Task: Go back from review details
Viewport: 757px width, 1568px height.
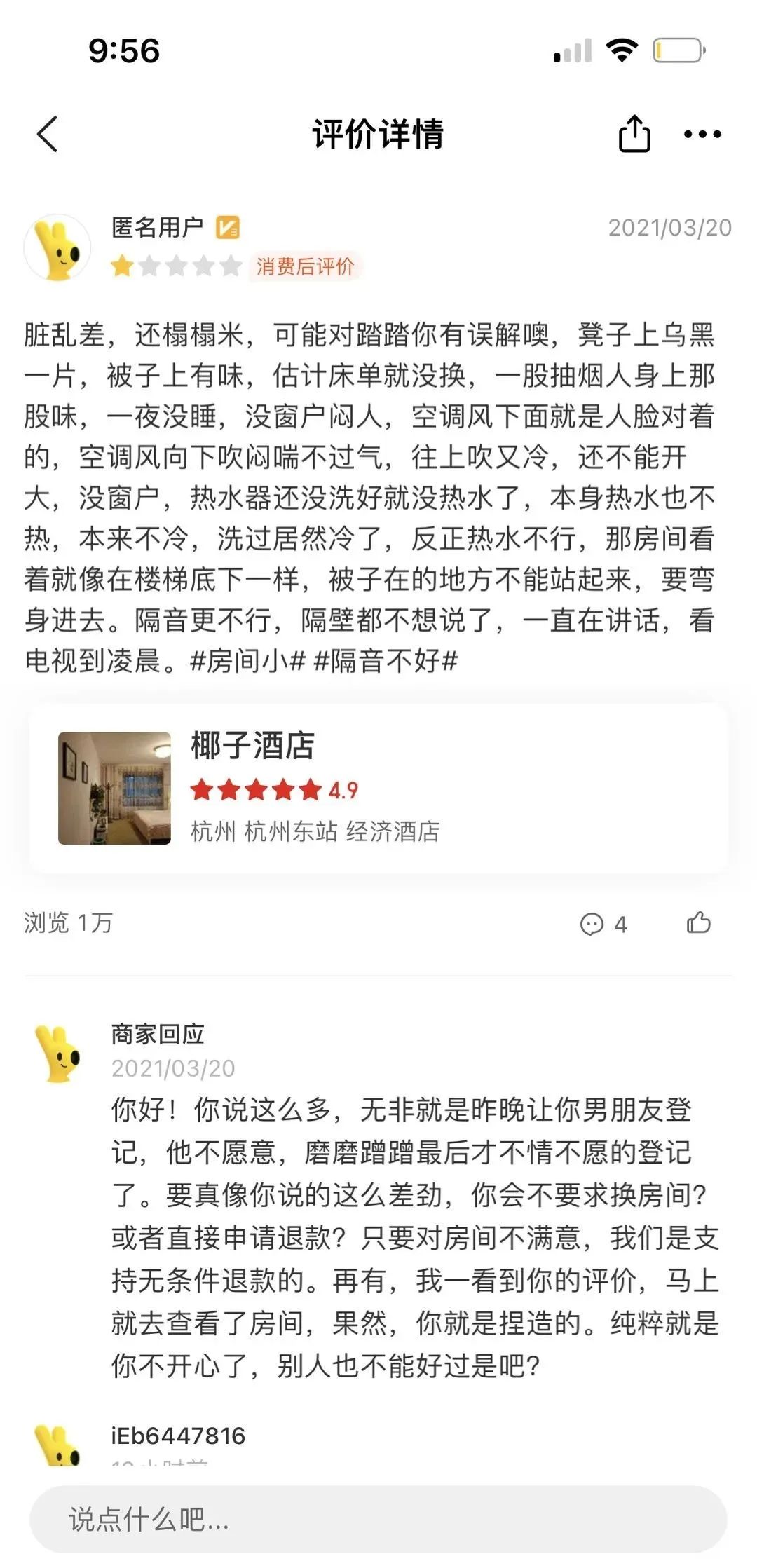Action: (48, 134)
